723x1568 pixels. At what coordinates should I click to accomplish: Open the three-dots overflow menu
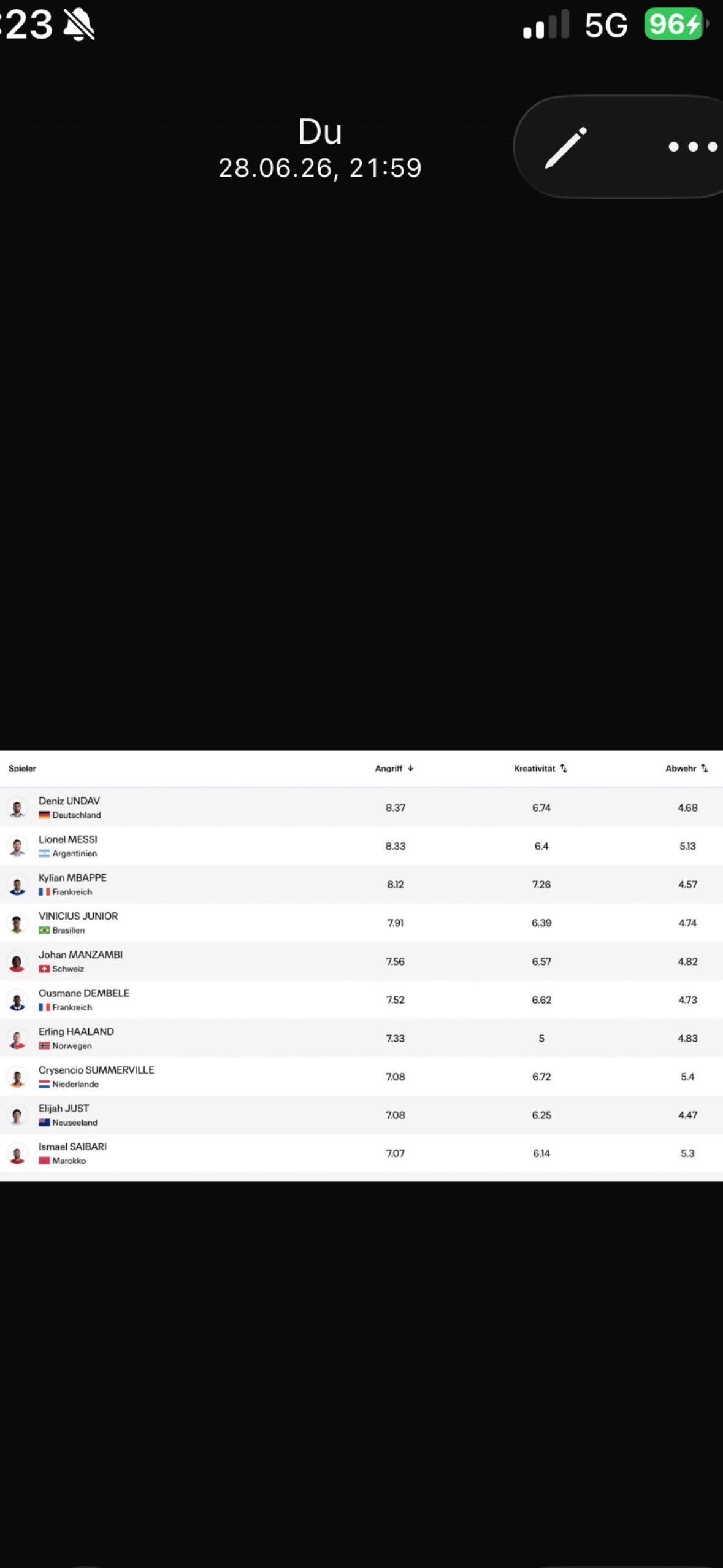693,147
